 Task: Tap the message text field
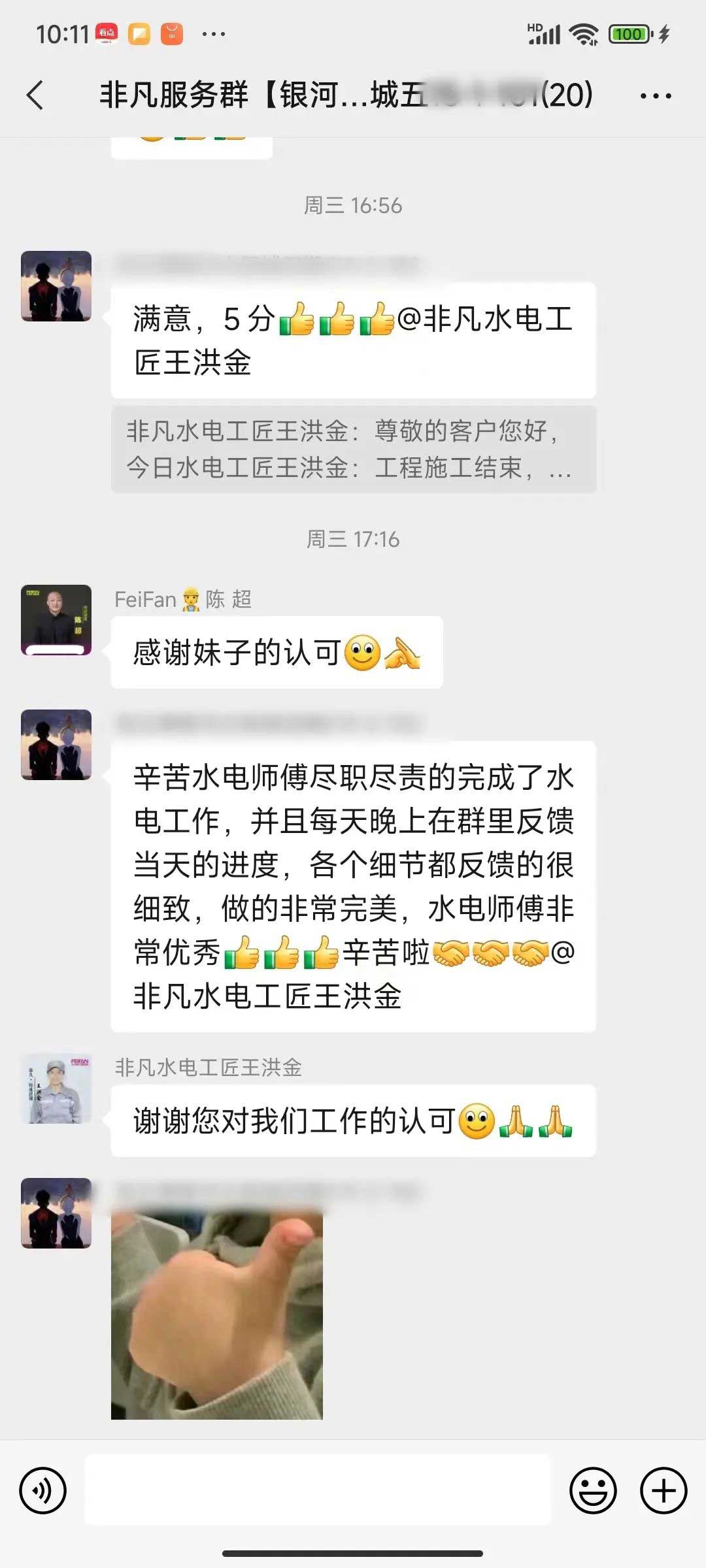[318, 1491]
